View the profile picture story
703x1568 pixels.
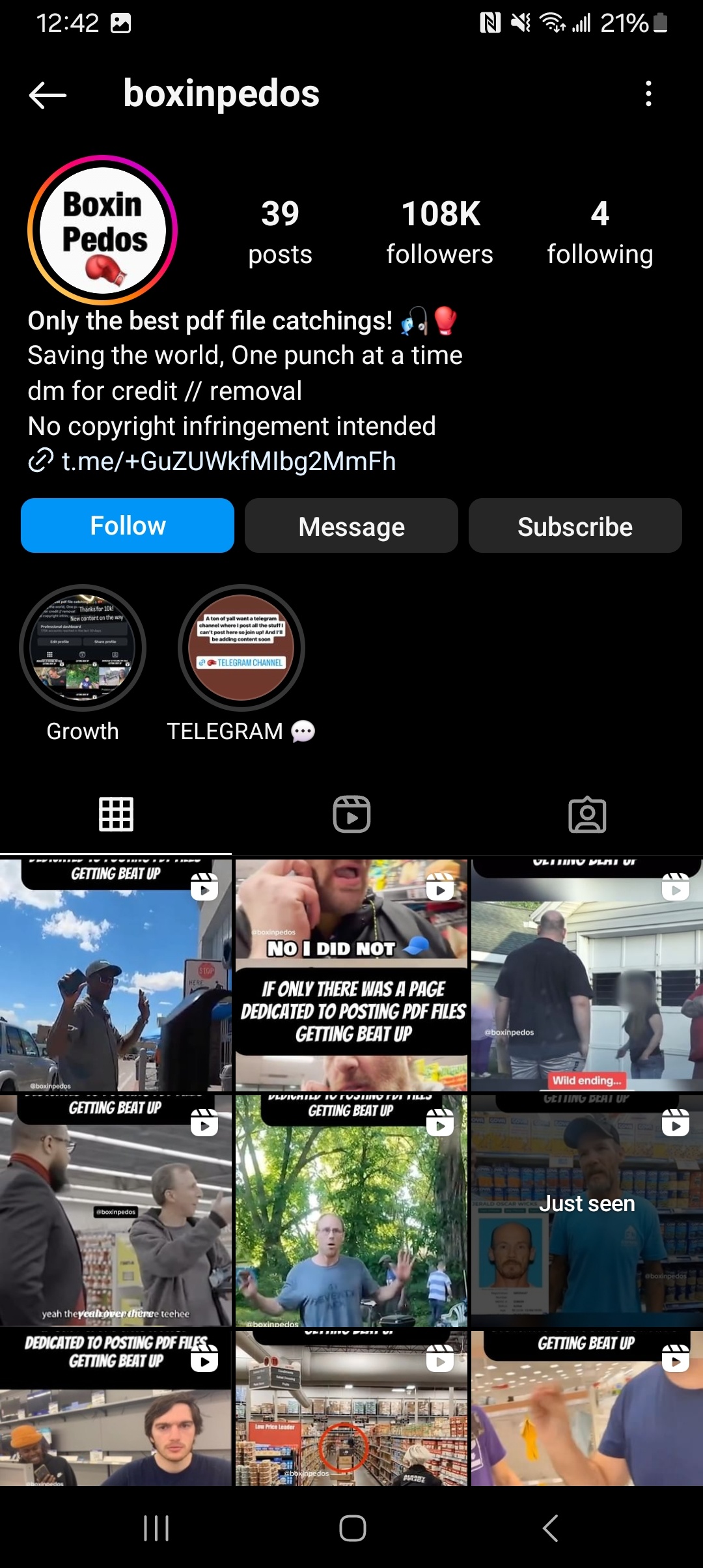(103, 230)
